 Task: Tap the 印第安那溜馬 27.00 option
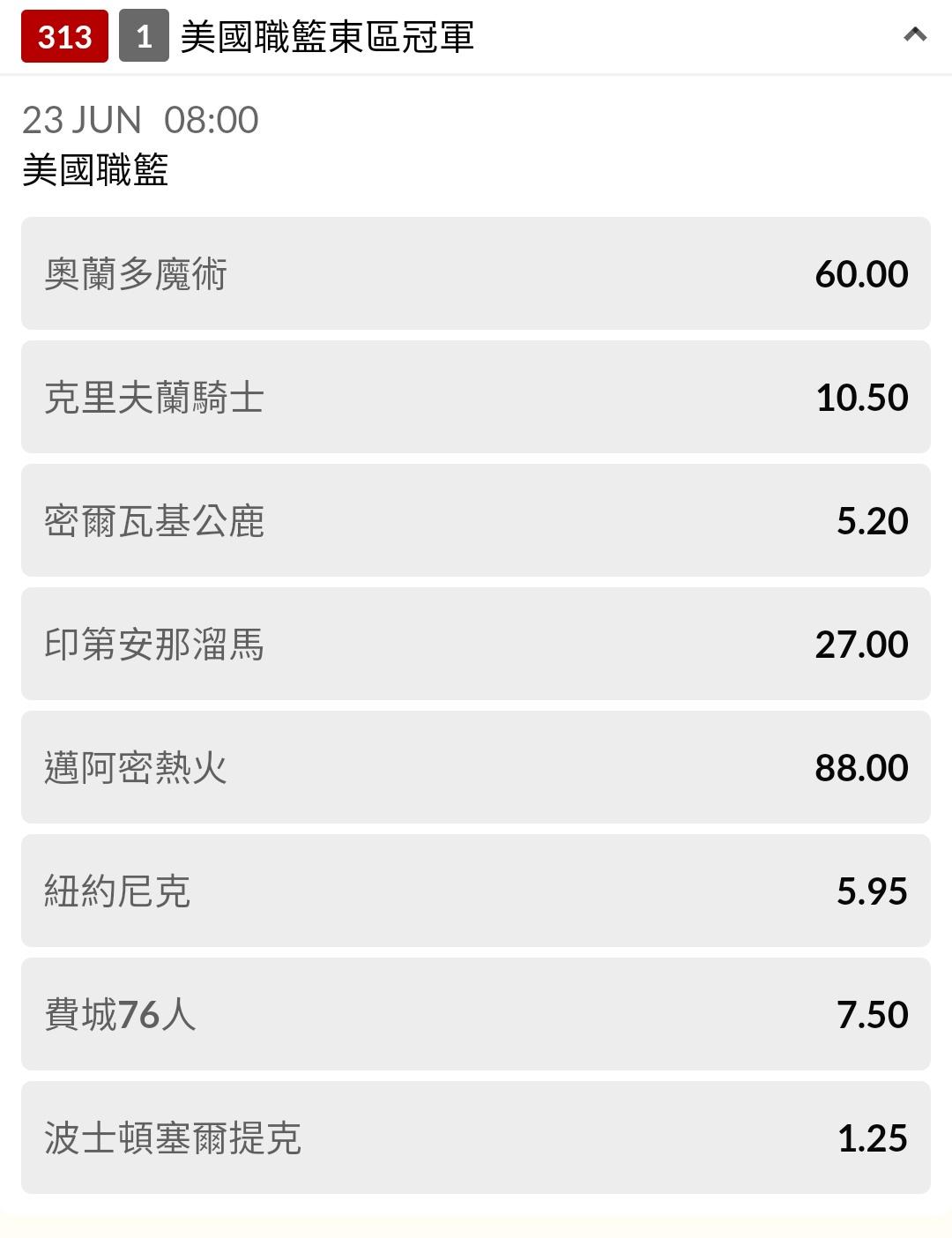(476, 644)
